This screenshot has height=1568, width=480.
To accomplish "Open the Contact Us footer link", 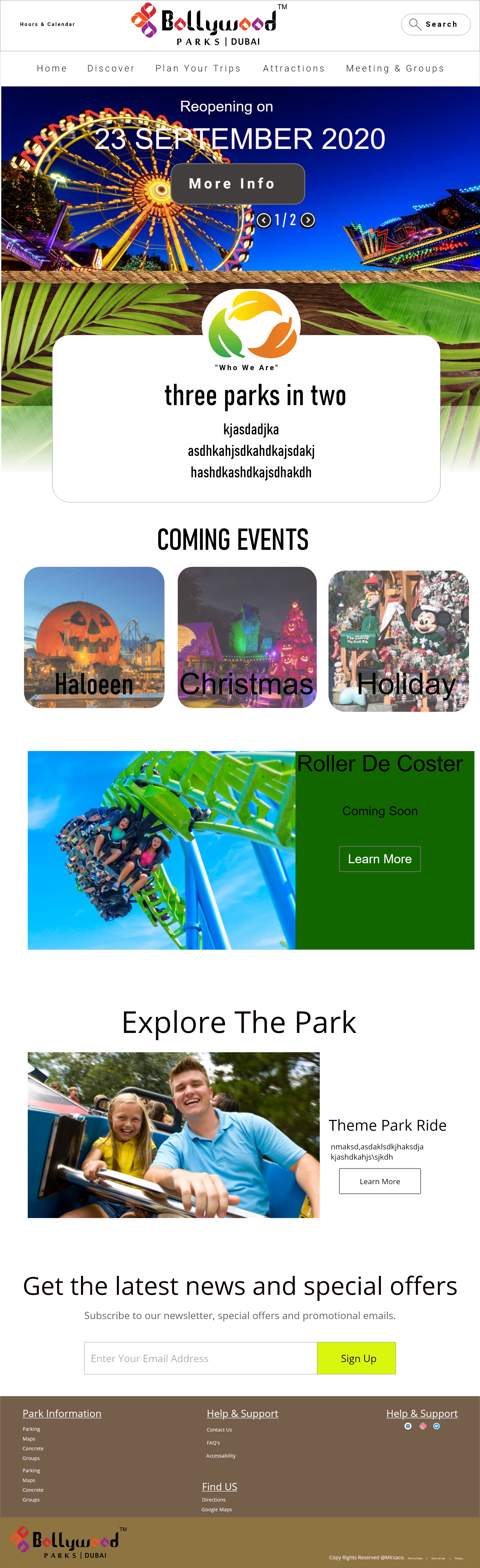I will [x=219, y=1429].
